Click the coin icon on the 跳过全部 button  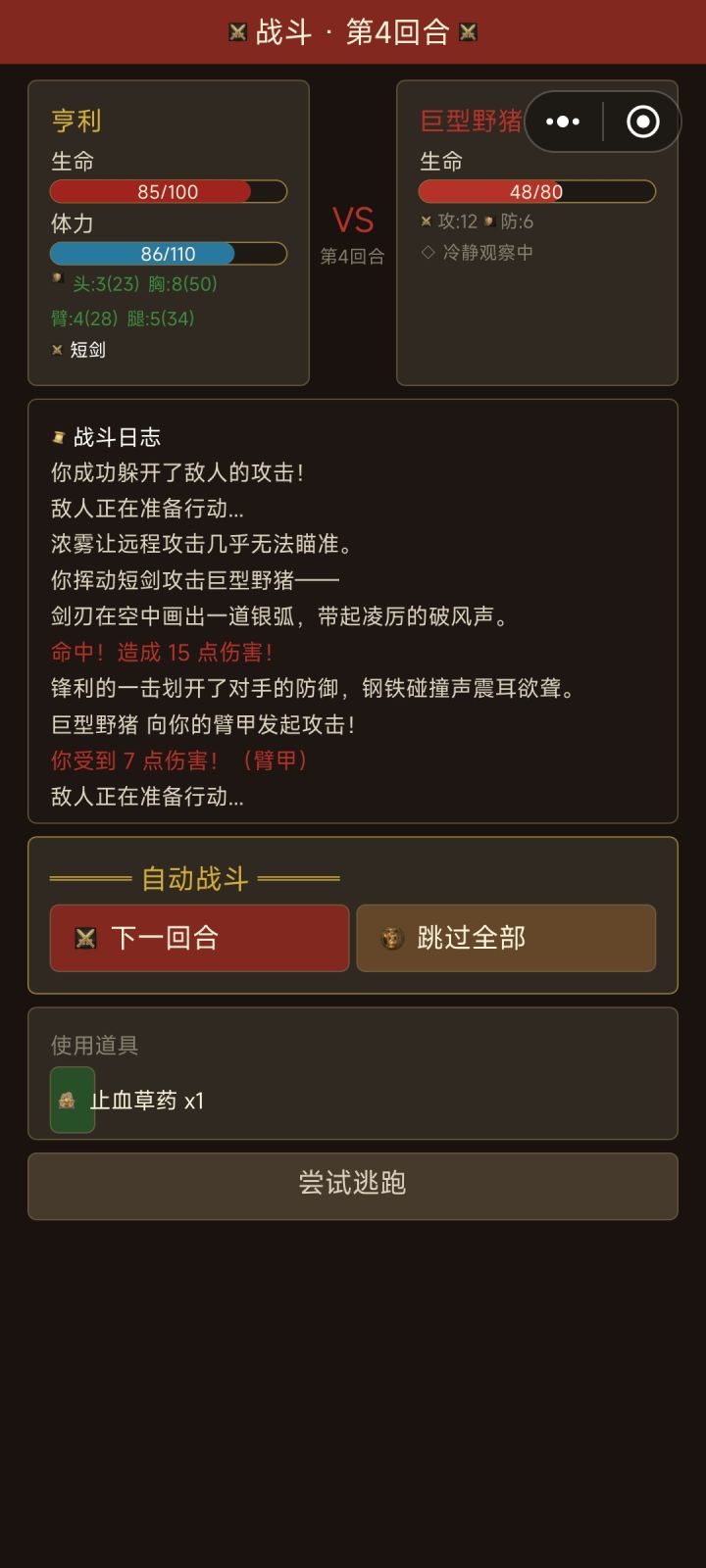coord(391,938)
